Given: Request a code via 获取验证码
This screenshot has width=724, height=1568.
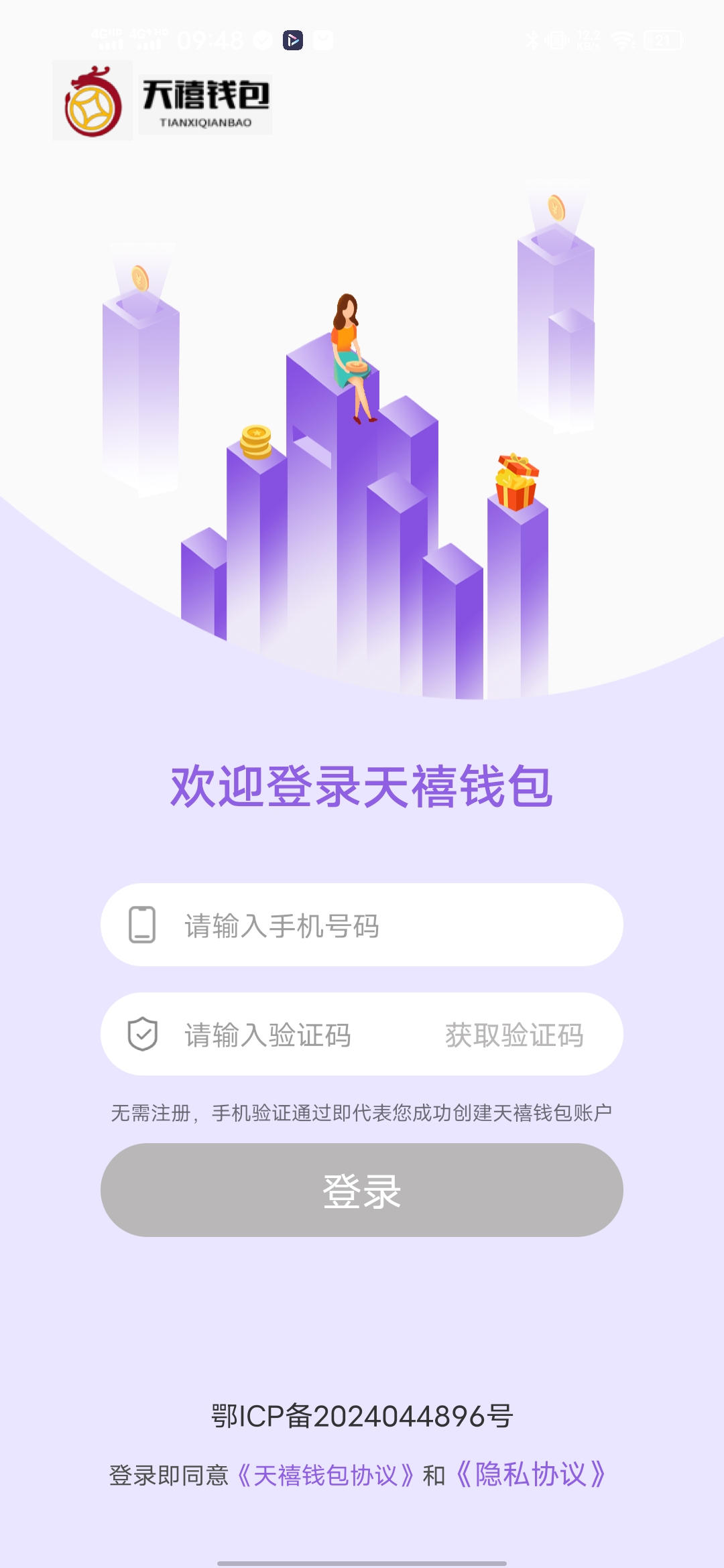Looking at the screenshot, I should (x=514, y=1035).
